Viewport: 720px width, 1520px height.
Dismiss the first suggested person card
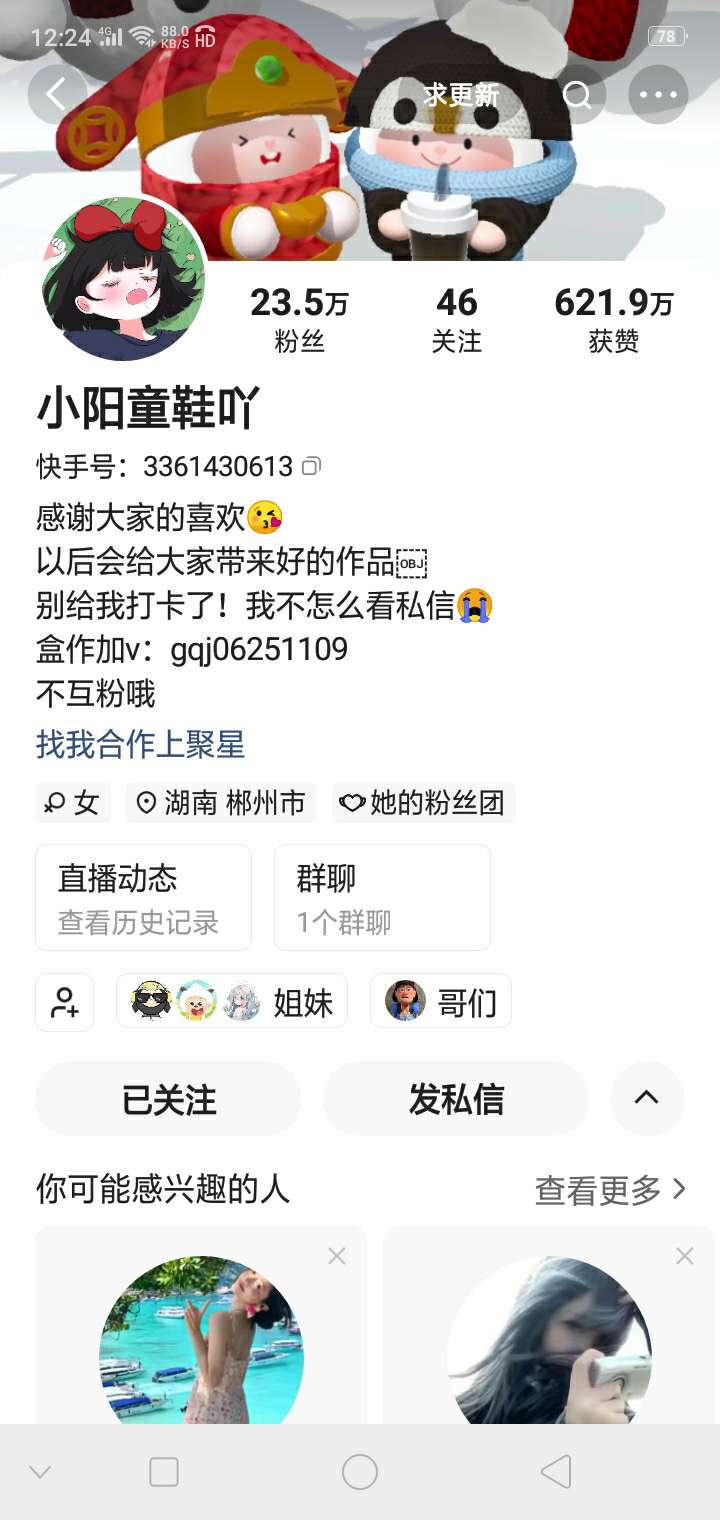(337, 1256)
